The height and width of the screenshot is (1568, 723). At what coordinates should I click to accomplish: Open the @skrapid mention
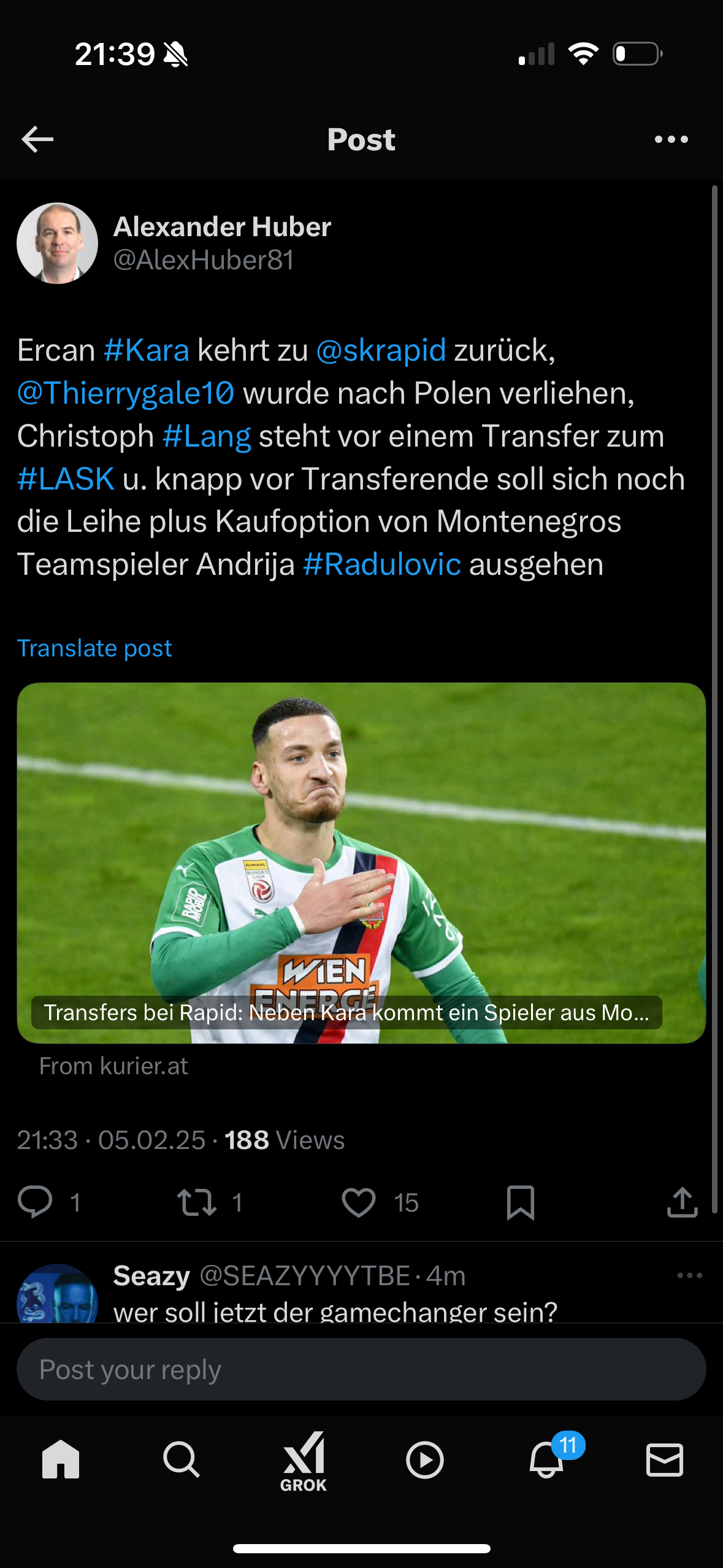point(381,350)
